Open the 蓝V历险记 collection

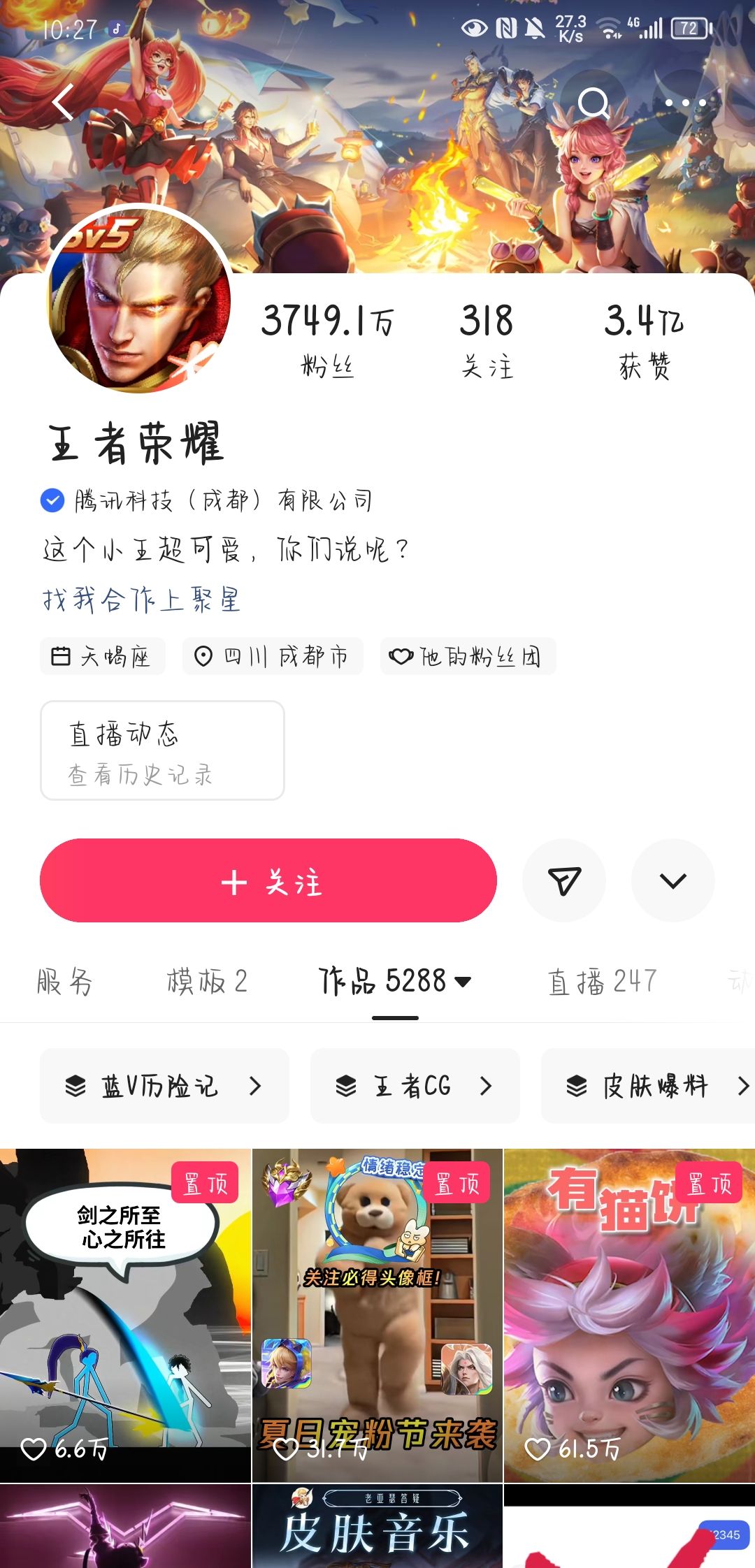[164, 1086]
